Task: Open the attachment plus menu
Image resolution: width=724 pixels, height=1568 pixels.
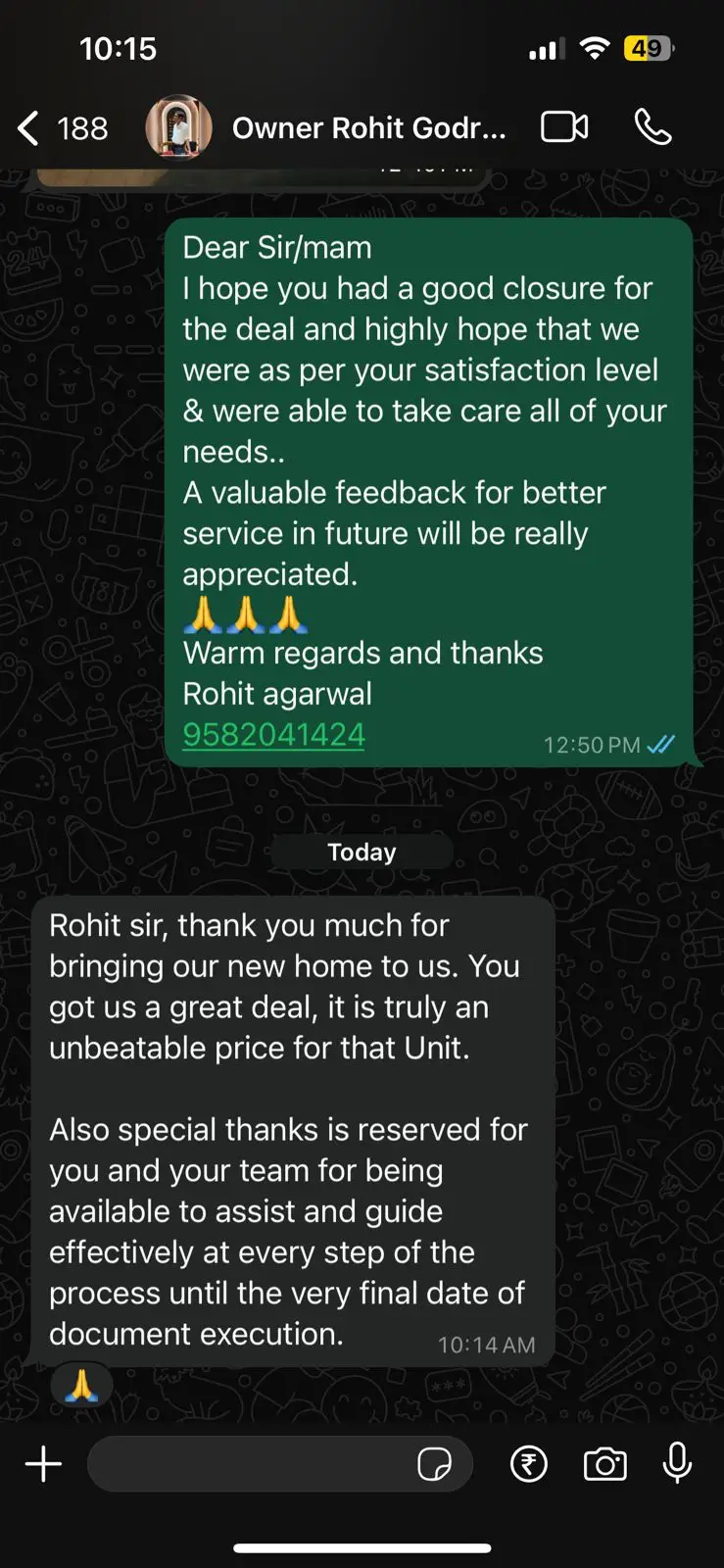Action: (43, 1465)
